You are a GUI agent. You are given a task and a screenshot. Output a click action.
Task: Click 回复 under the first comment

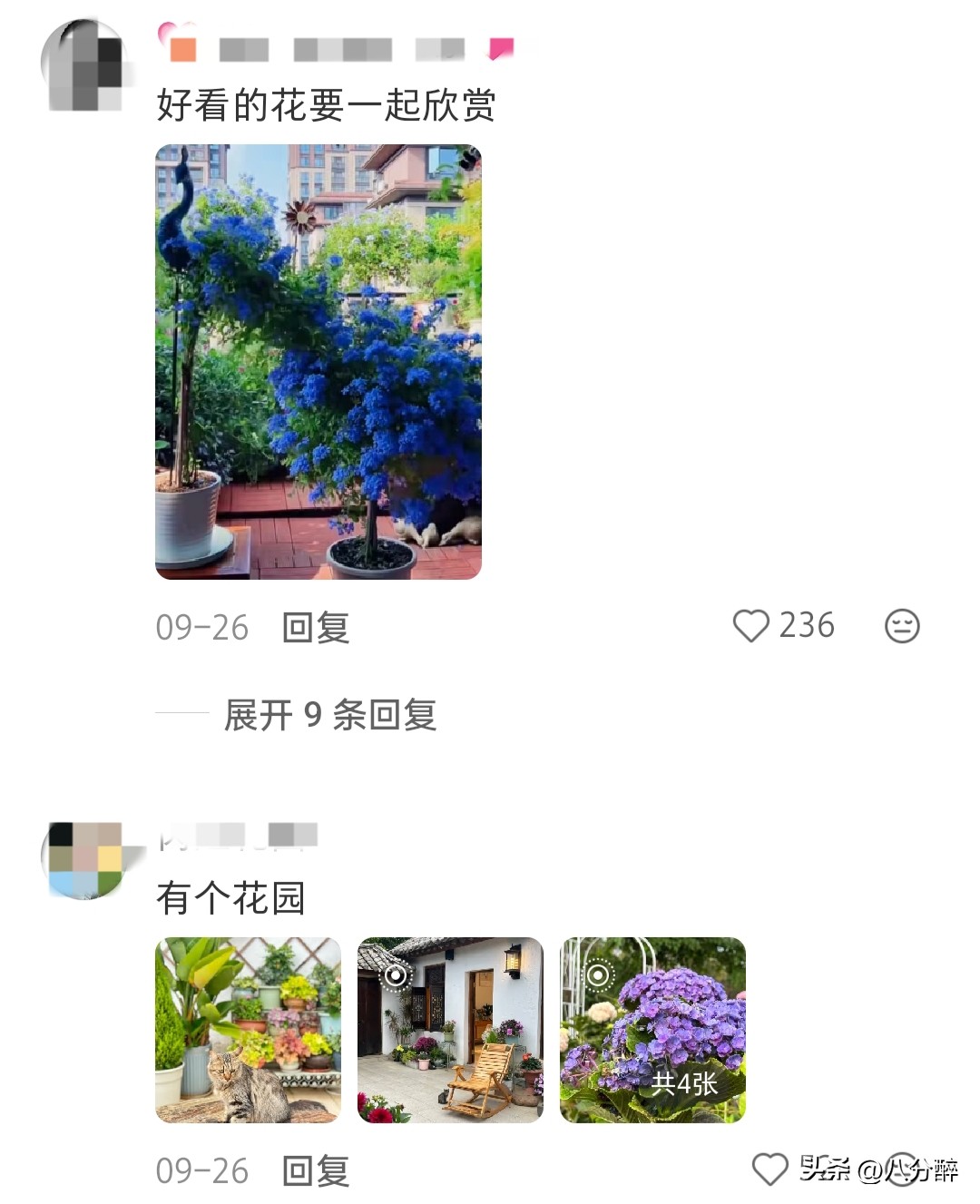click(316, 628)
